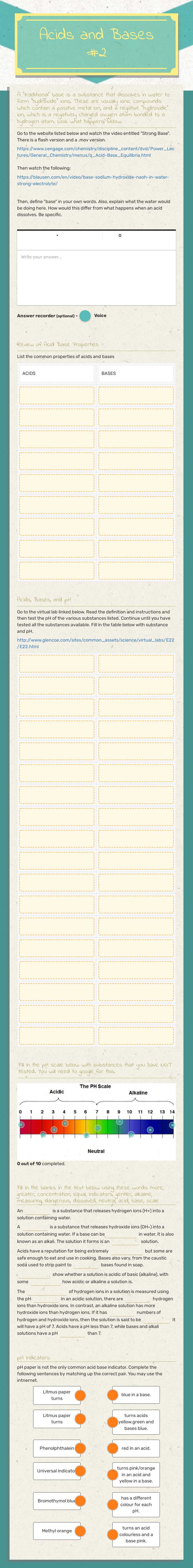
Task: Choose 'has a different colour for each pH'
Action: pyautogui.click(x=136, y=1504)
